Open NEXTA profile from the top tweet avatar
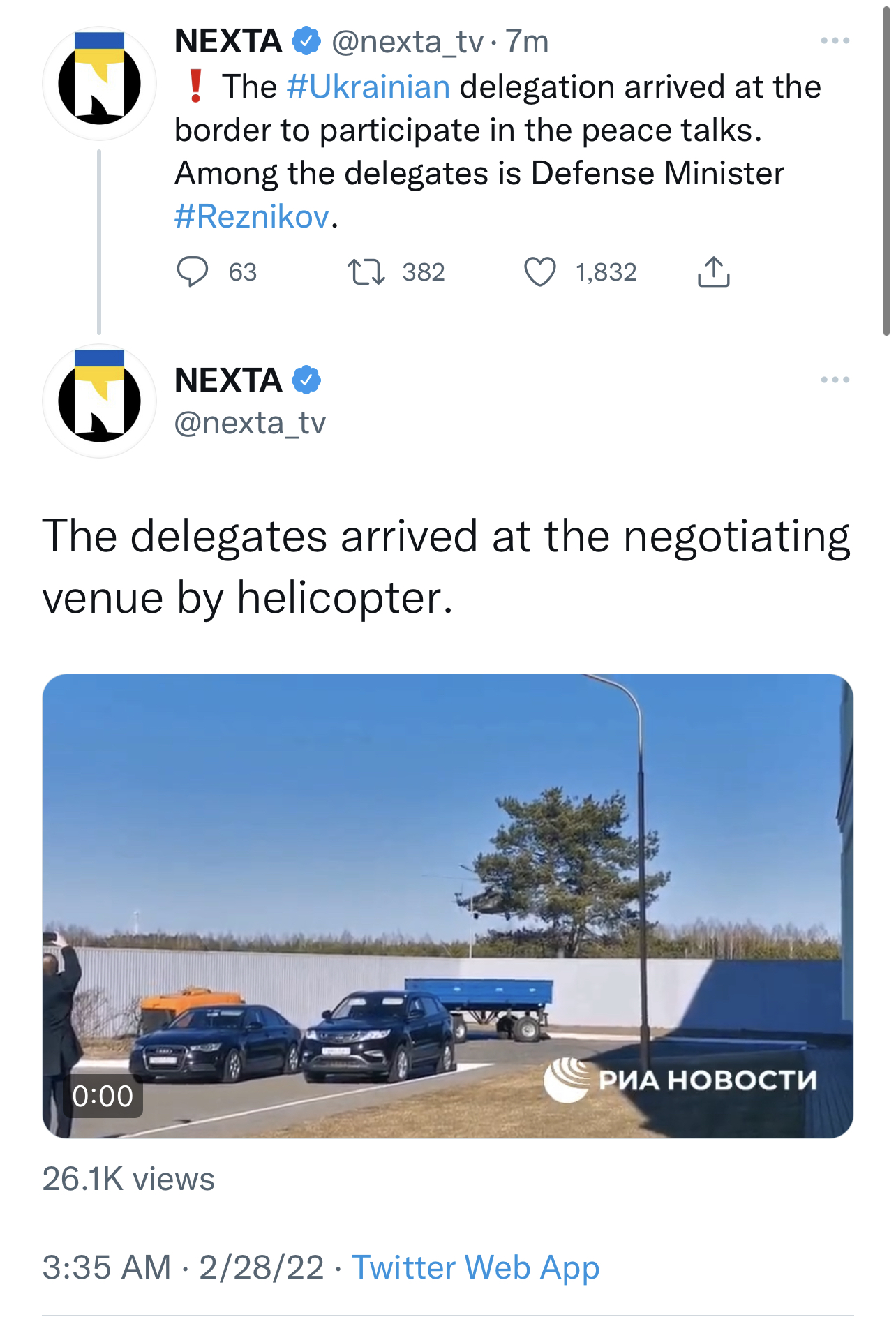The width and height of the screenshot is (896, 1324). click(x=99, y=84)
